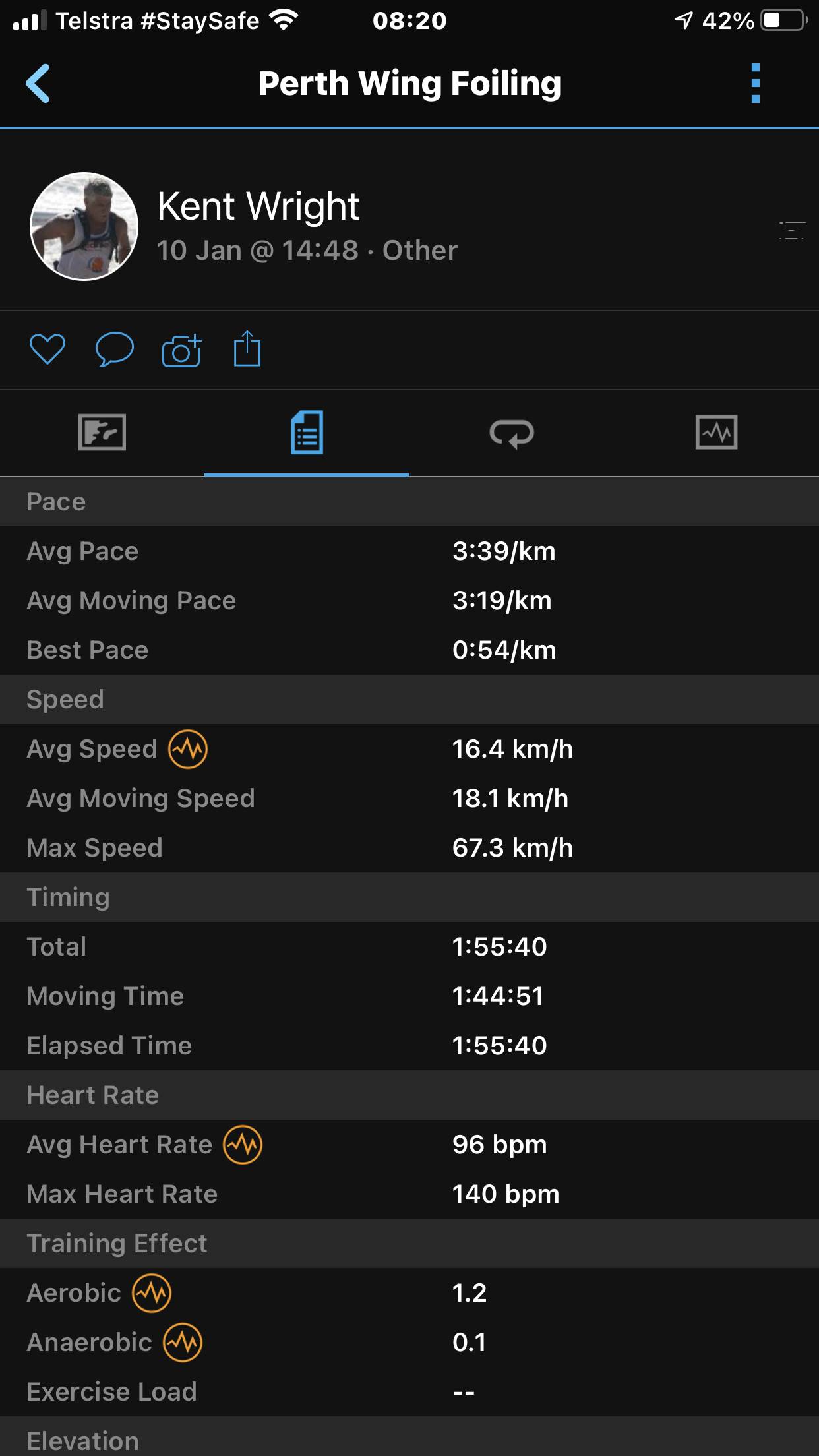The image size is (819, 1456).
Task: Open comments via the speech bubble icon
Action: 114,349
